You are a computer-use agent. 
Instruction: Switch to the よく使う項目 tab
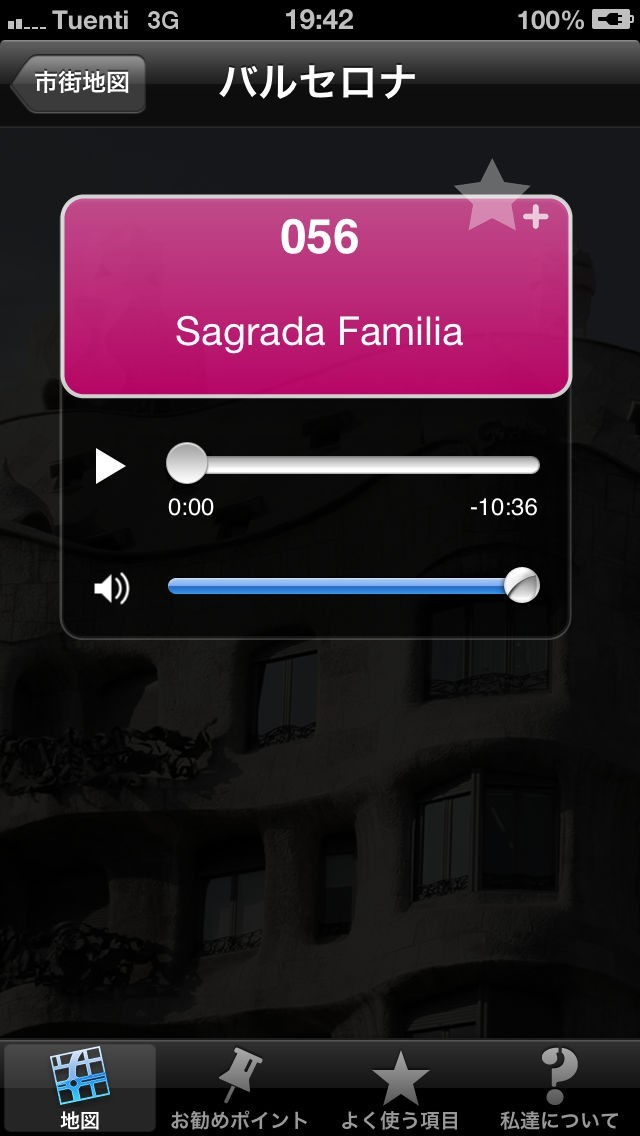point(400,1087)
